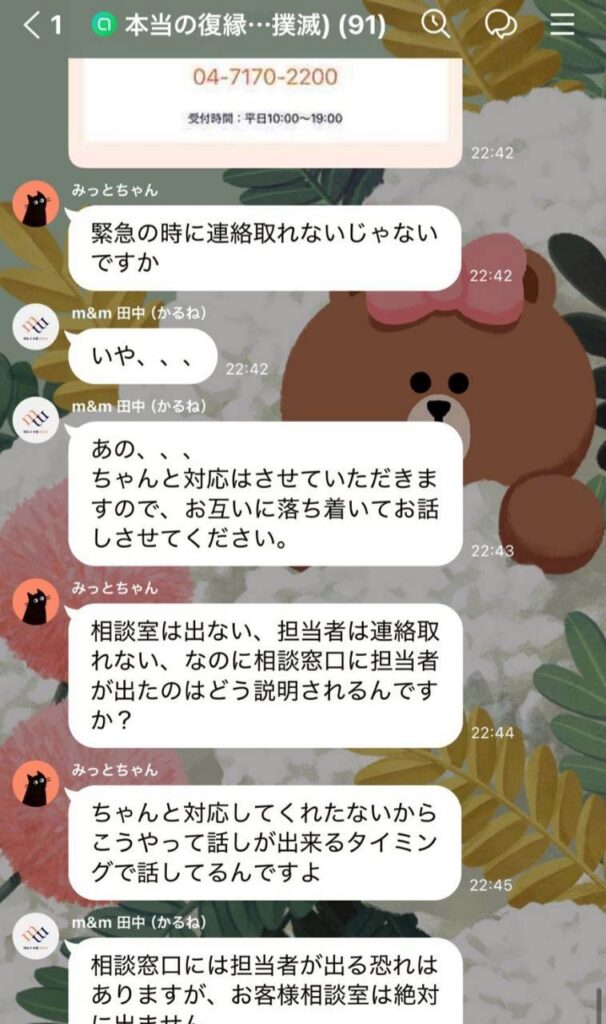View みっとちゃん's profile beside the 緊急の時に message

[36, 204]
